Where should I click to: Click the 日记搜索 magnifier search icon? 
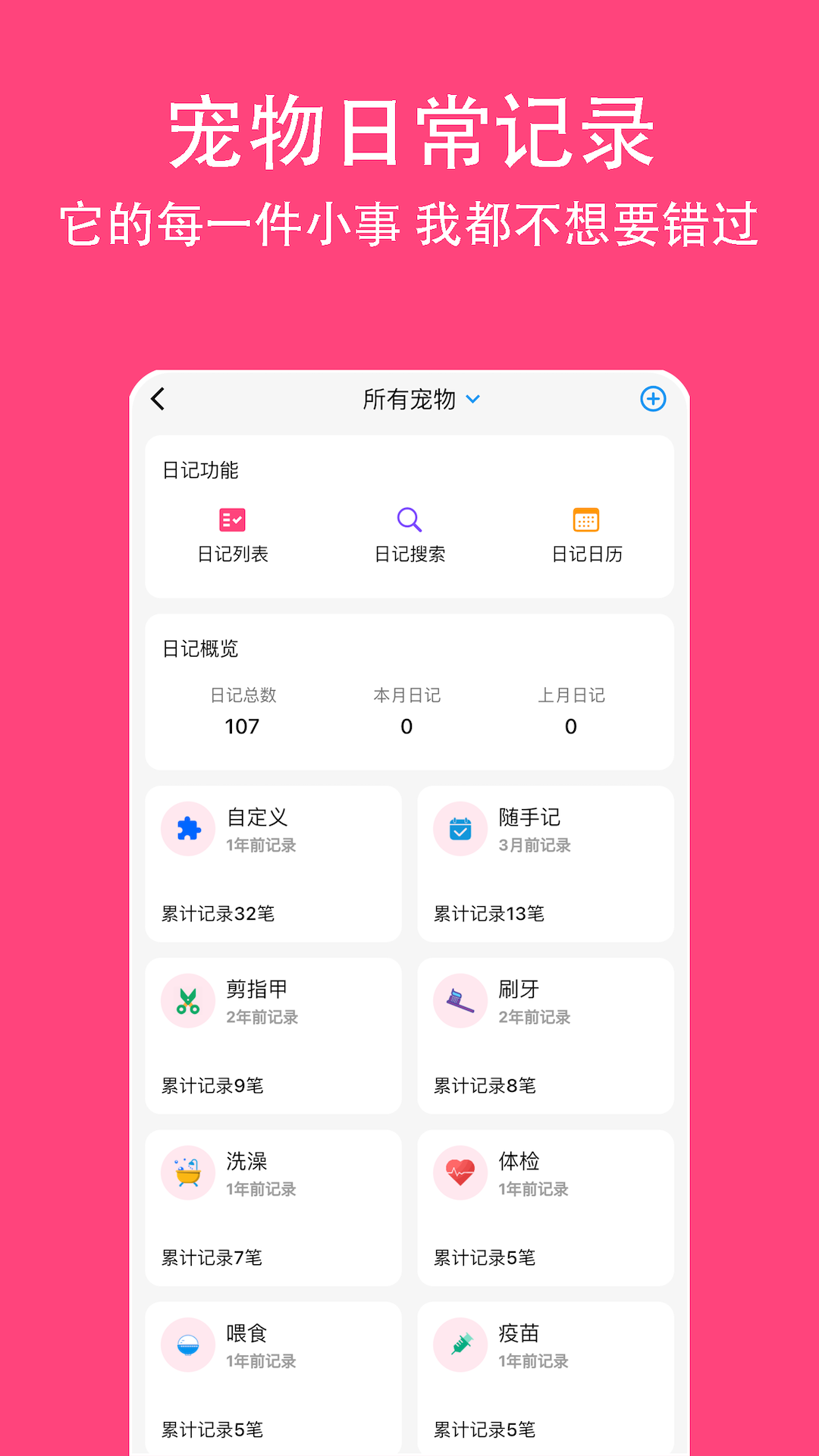pos(409,520)
